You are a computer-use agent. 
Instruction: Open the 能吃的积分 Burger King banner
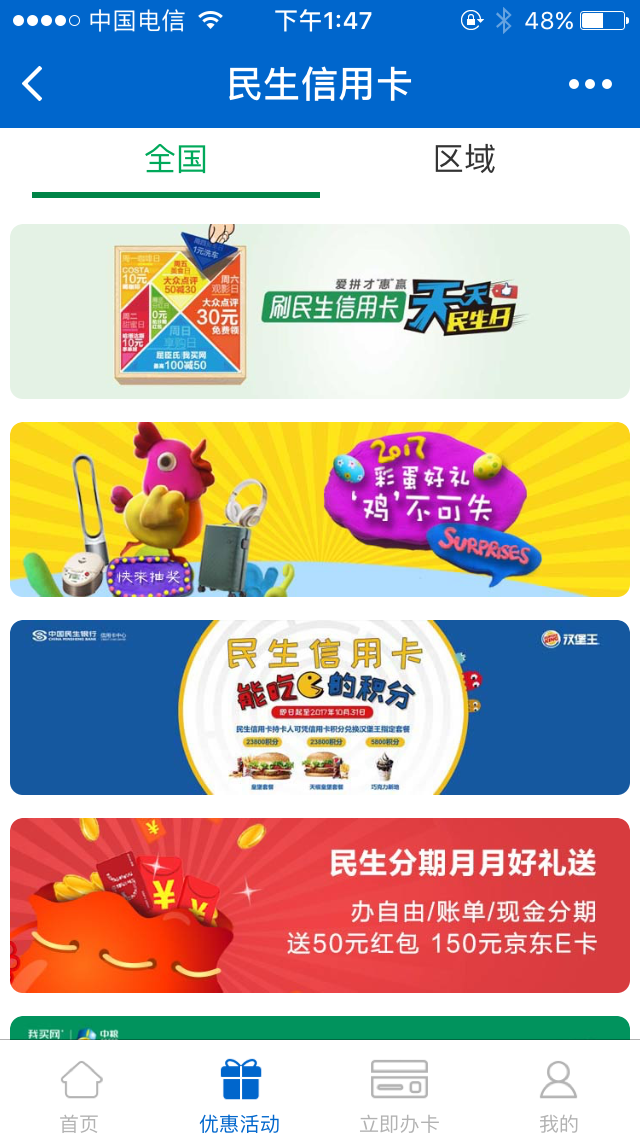click(320, 707)
